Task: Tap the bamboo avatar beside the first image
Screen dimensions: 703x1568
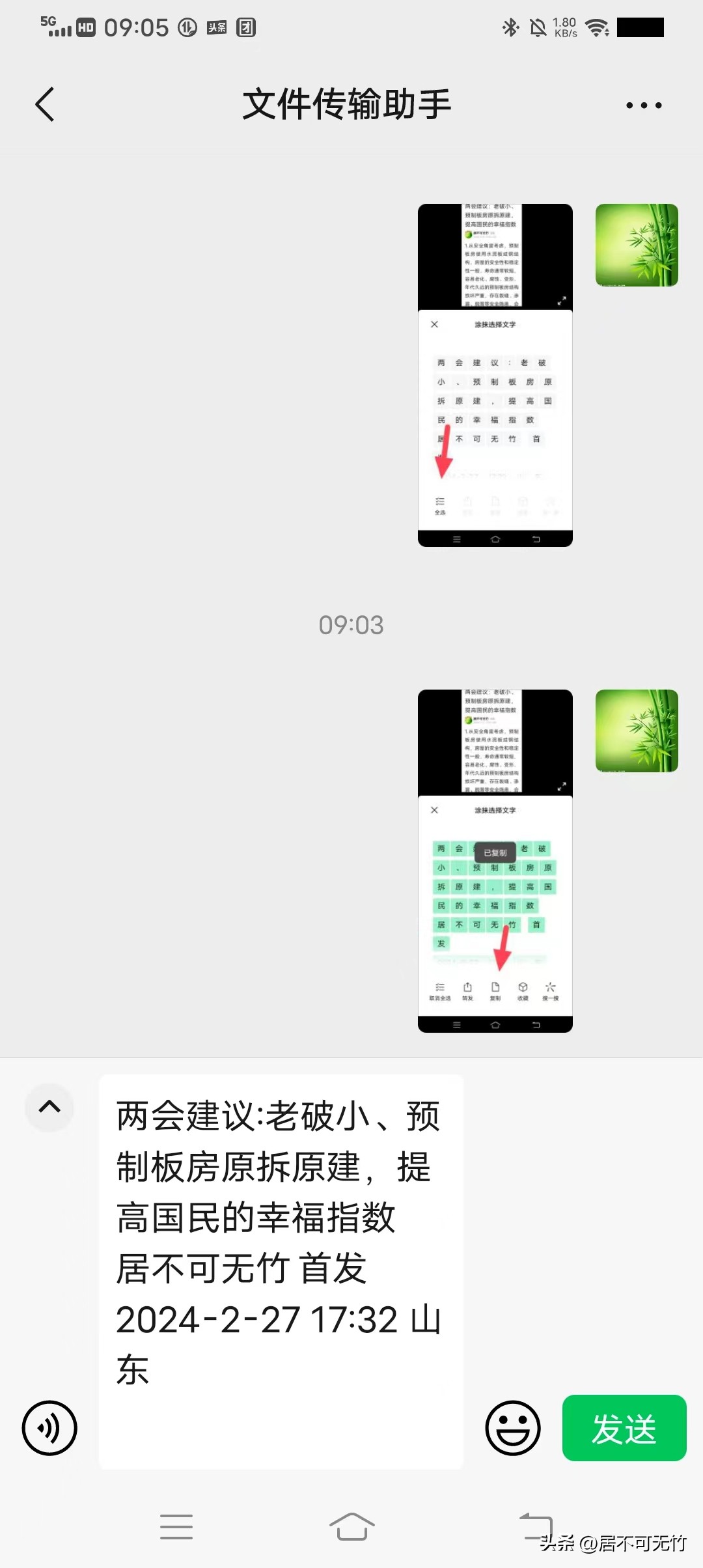Action: point(636,245)
